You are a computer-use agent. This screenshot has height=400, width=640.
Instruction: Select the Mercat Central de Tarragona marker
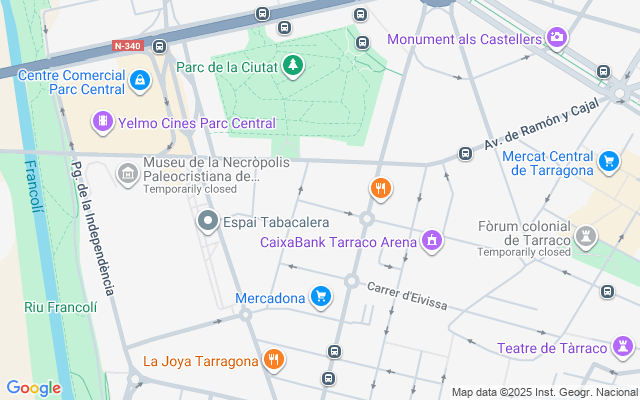pos(609,162)
